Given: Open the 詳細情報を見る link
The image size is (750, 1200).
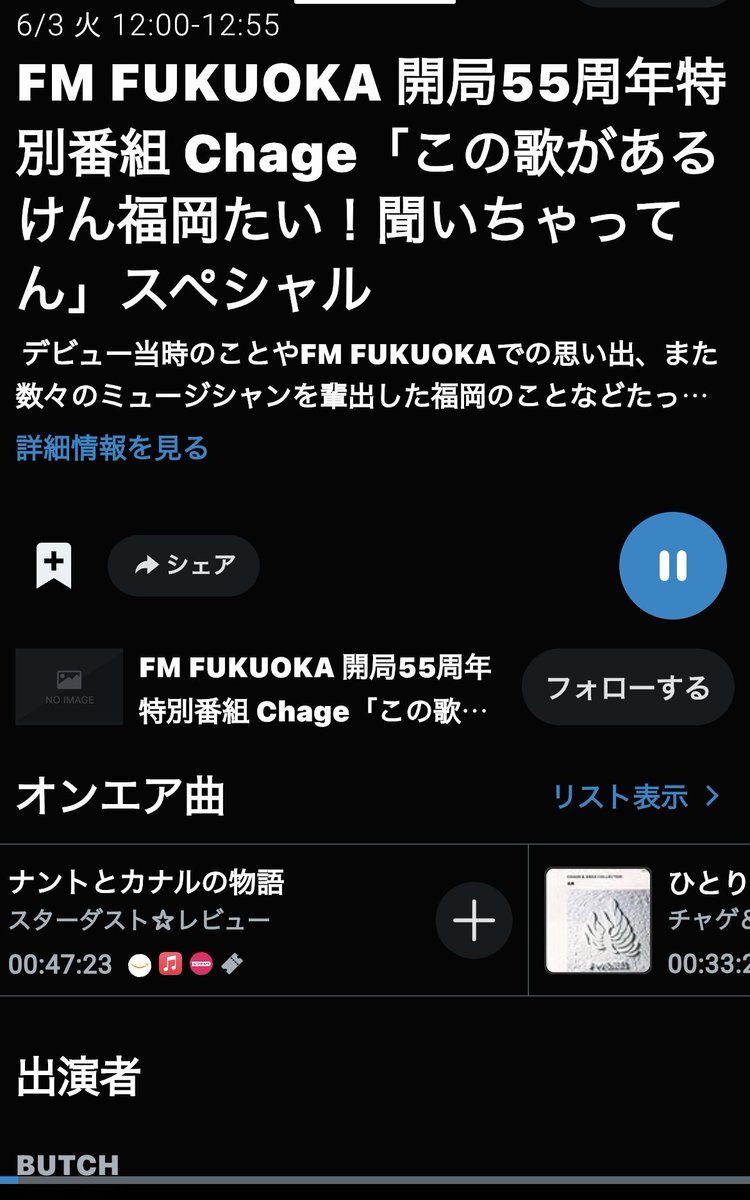Looking at the screenshot, I should coord(112,448).
